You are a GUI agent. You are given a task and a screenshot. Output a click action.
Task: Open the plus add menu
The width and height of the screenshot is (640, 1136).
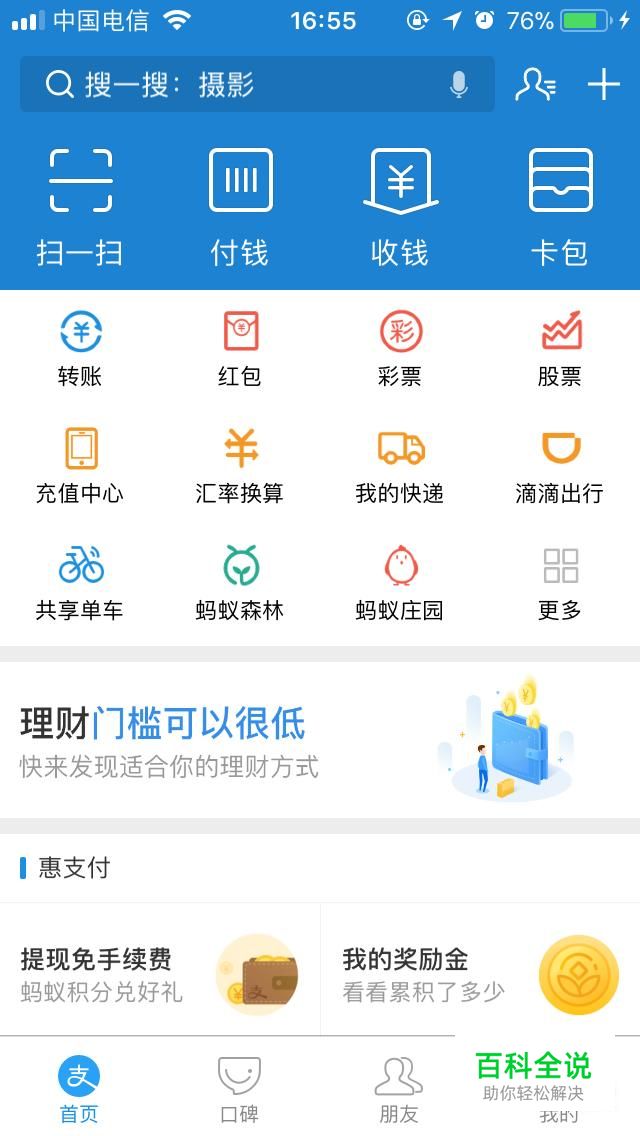click(x=604, y=85)
